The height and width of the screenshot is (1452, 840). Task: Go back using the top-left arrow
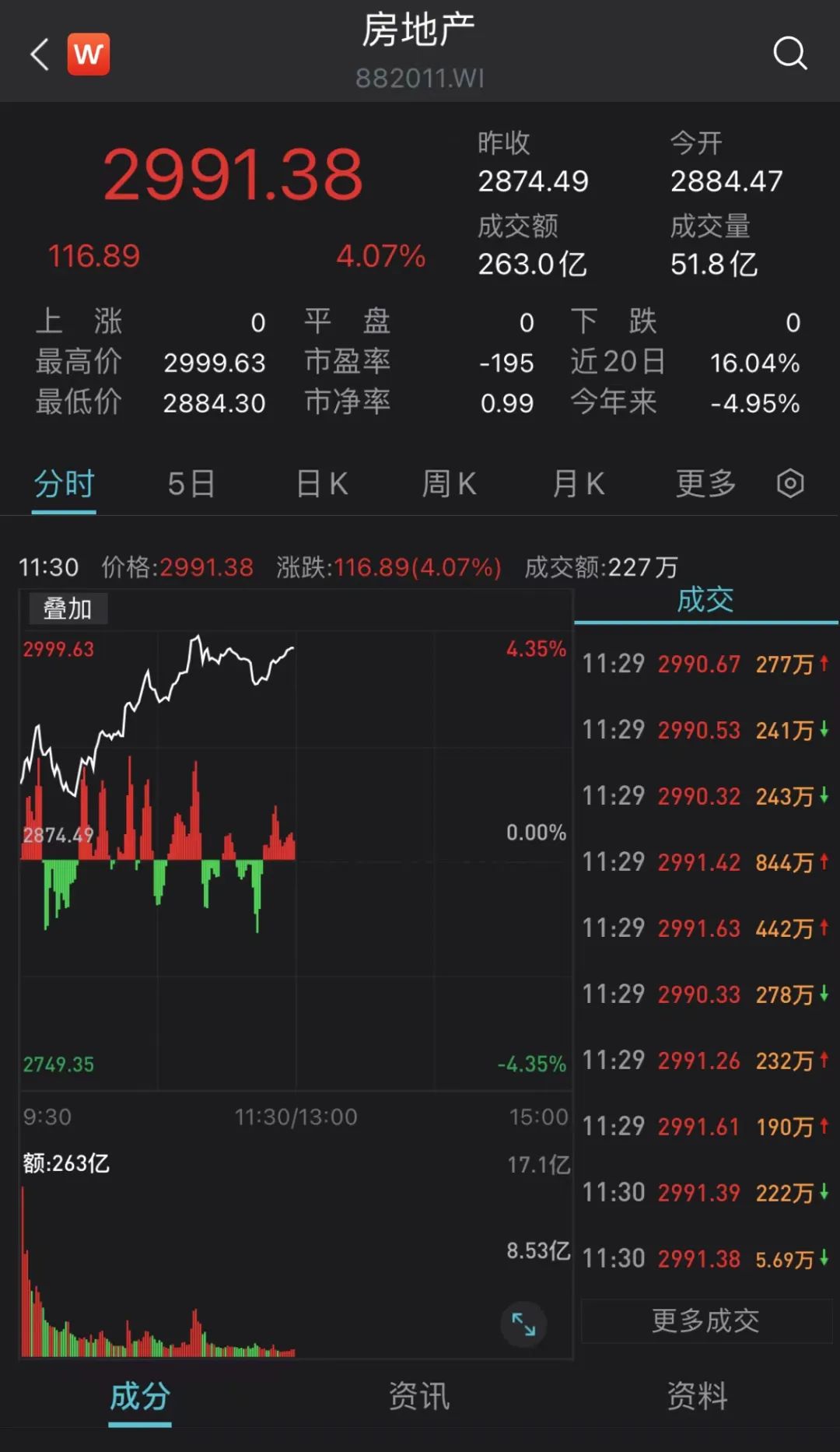coord(40,54)
